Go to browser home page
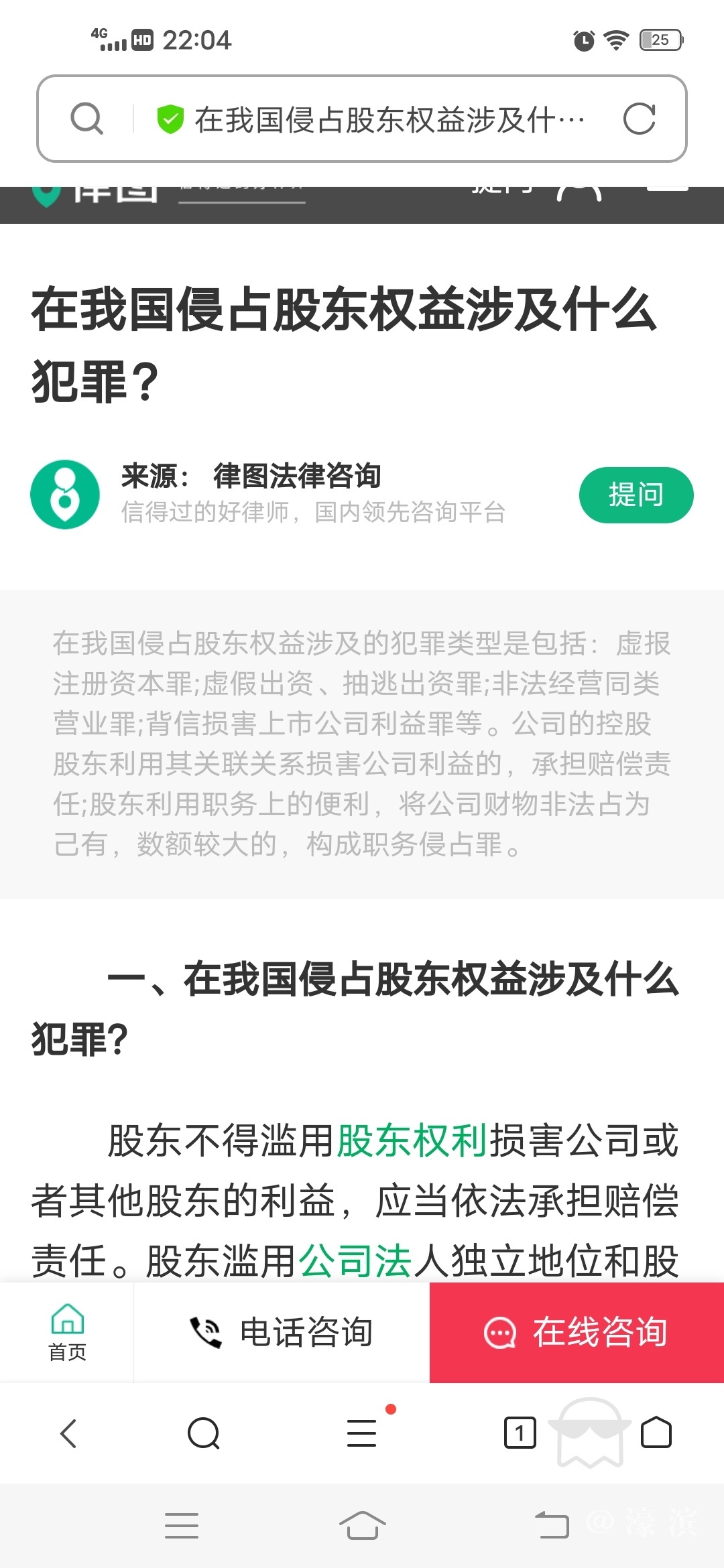 click(x=656, y=1433)
